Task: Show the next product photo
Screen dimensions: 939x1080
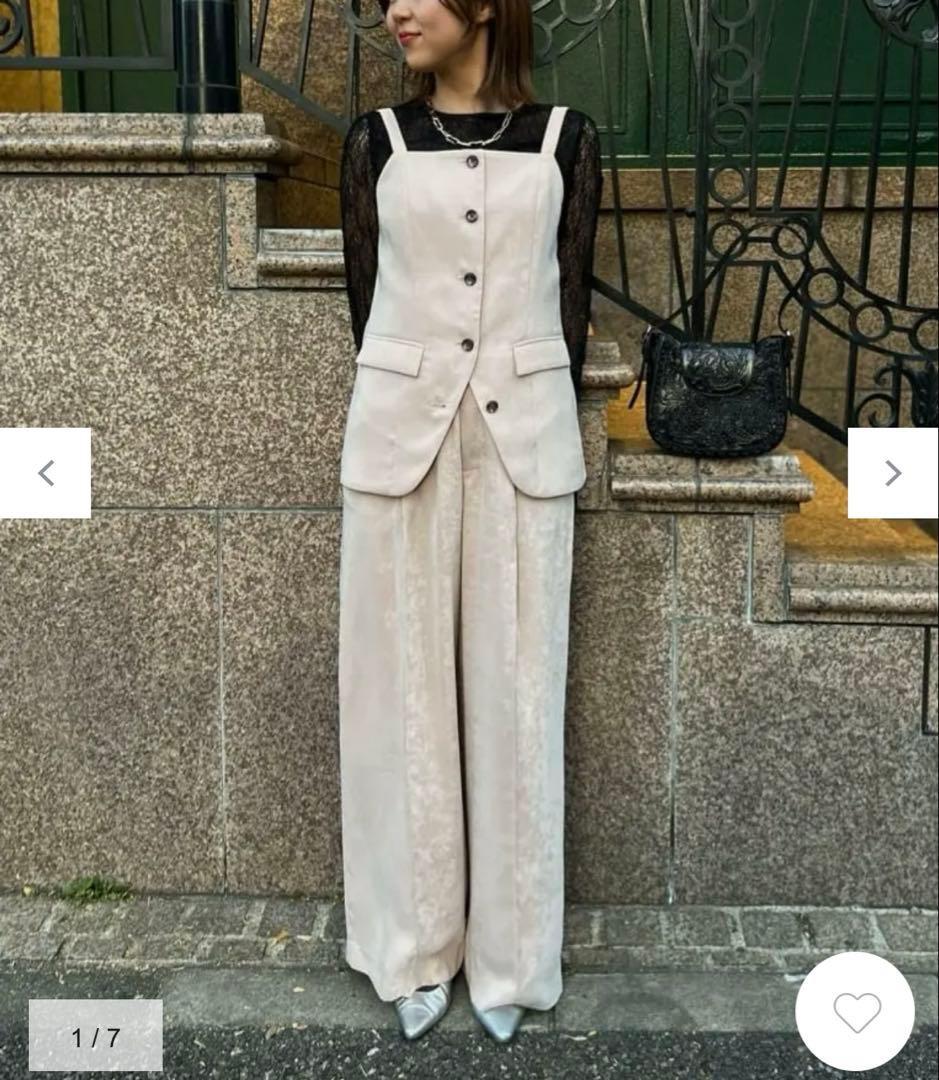Action: click(x=892, y=473)
